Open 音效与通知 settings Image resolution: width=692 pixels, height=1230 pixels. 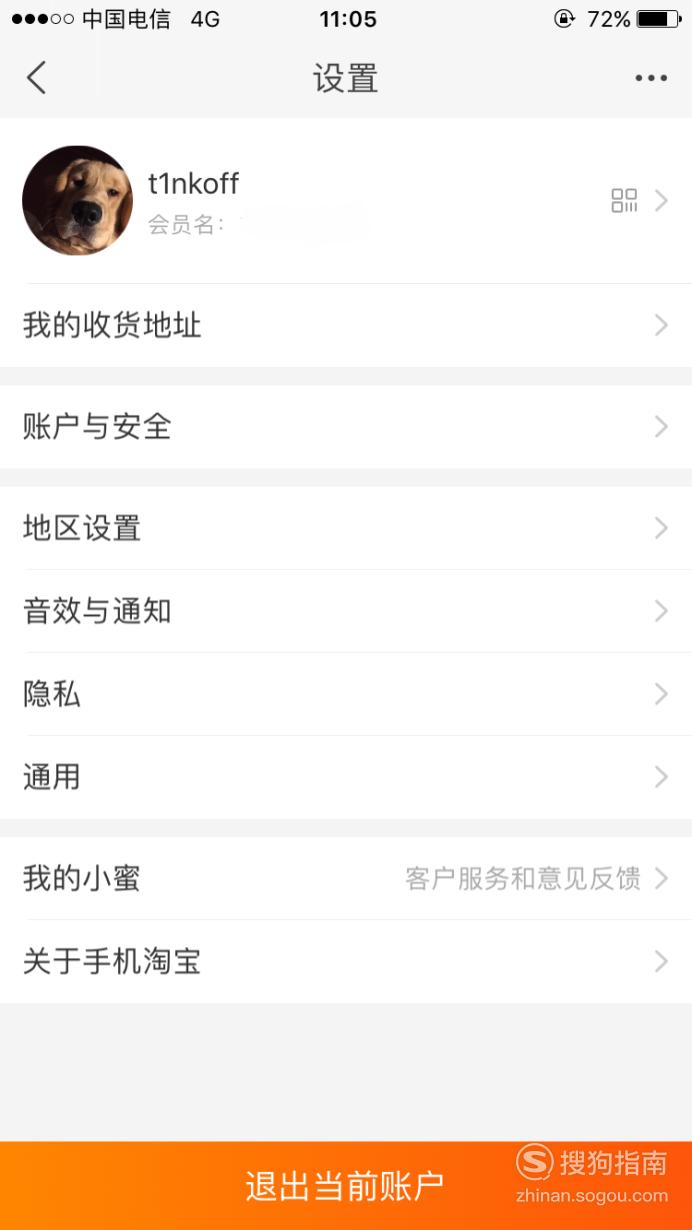click(346, 611)
